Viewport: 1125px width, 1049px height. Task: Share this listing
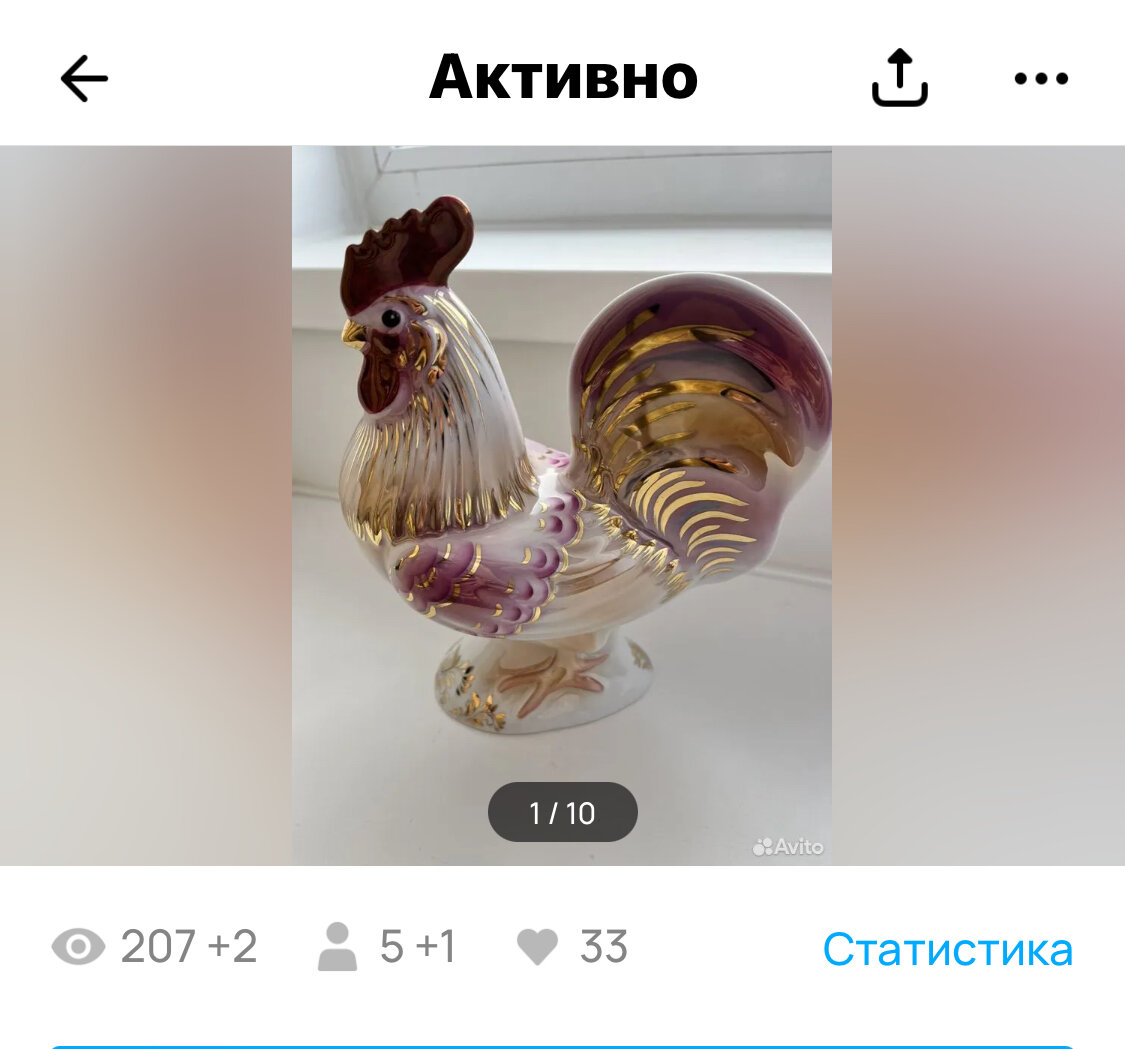coord(899,77)
